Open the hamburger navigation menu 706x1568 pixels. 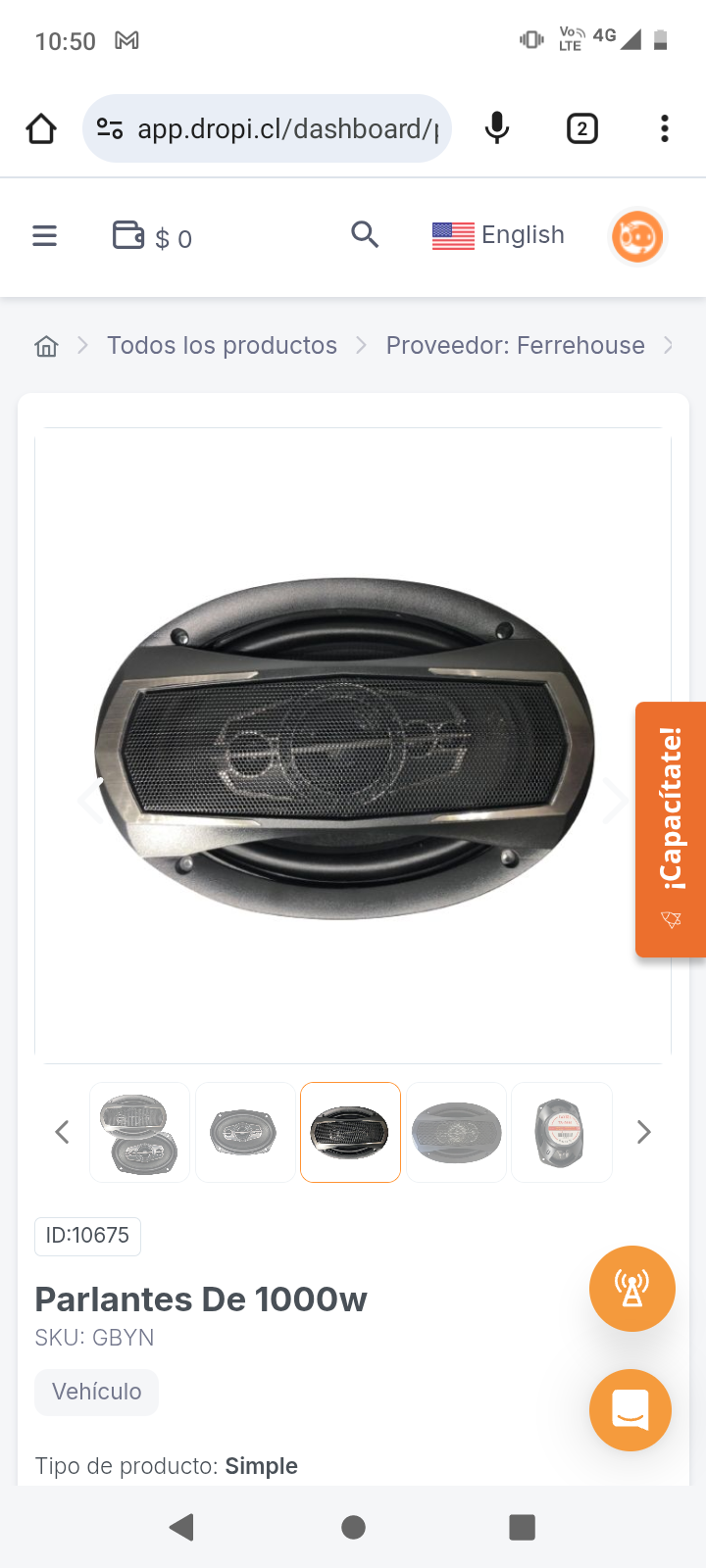45,235
